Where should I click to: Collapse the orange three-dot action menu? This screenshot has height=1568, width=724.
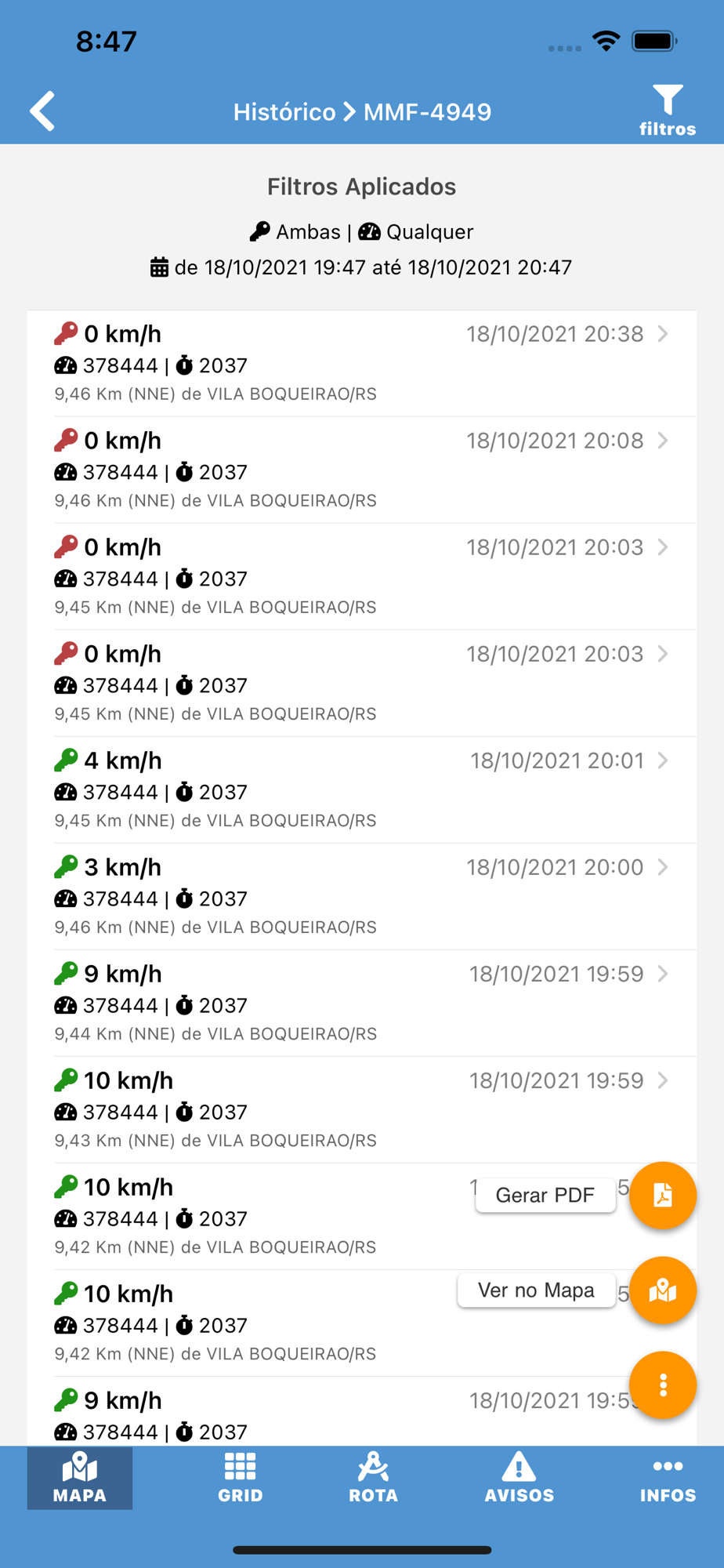click(662, 1385)
